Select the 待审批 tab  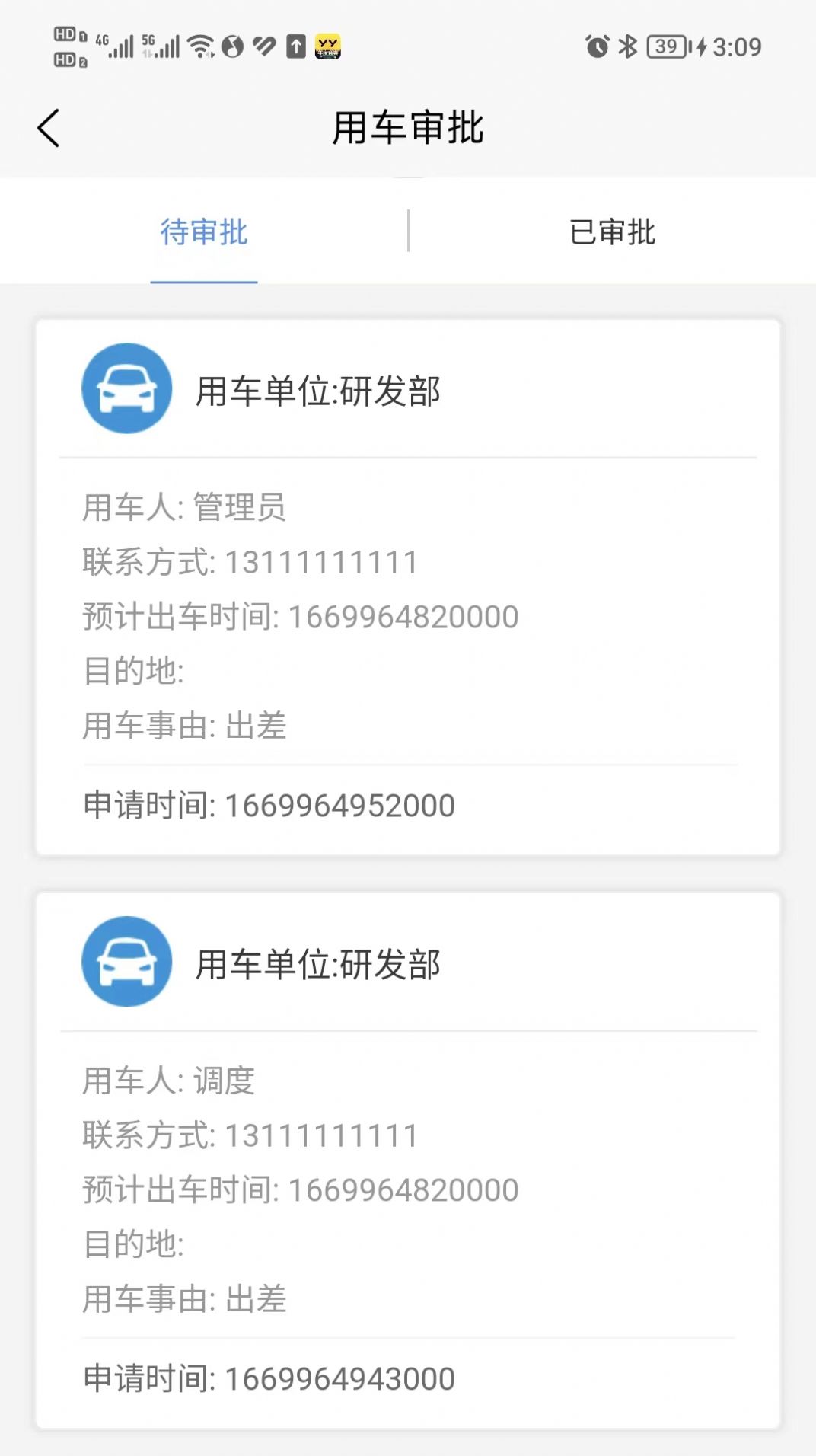click(x=204, y=232)
